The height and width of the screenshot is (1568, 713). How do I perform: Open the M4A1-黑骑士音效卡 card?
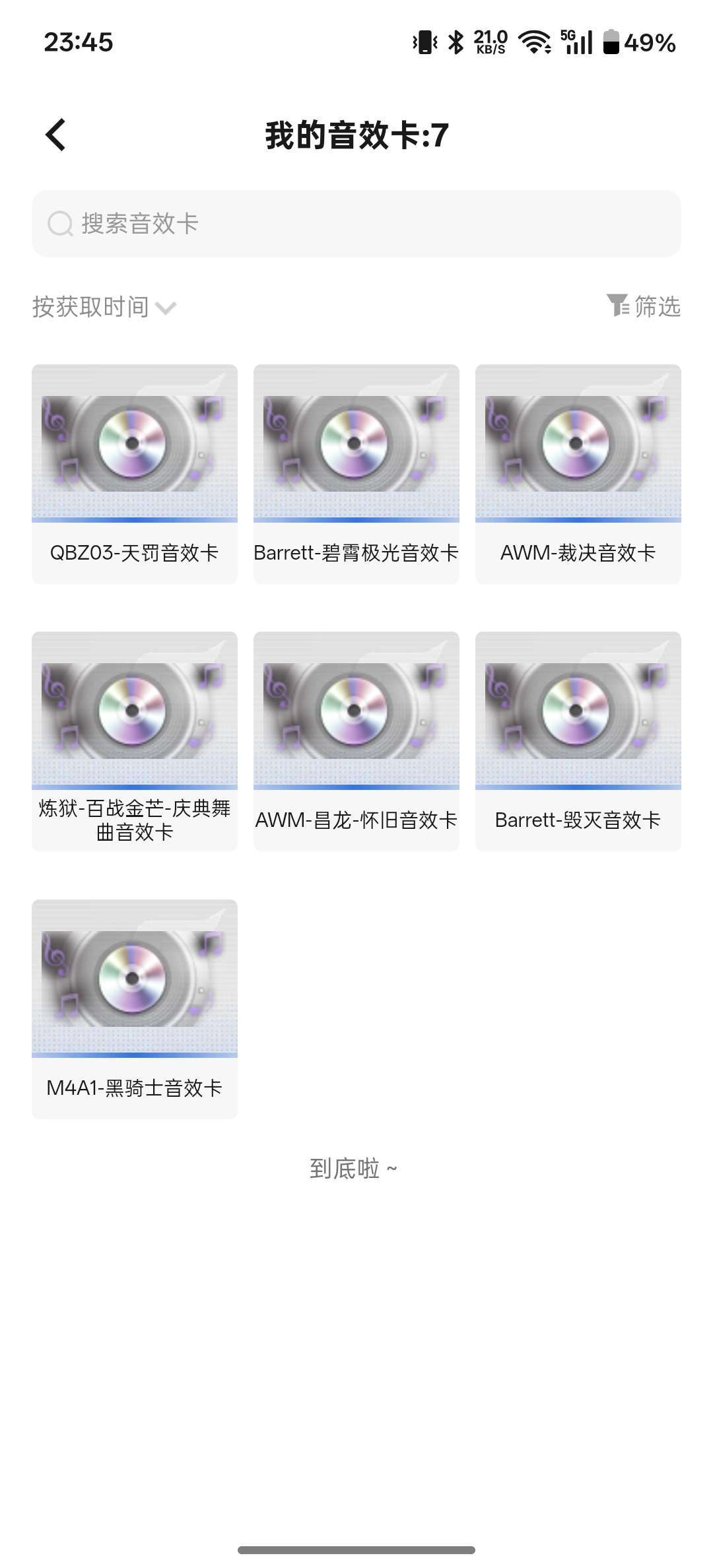(x=135, y=1008)
